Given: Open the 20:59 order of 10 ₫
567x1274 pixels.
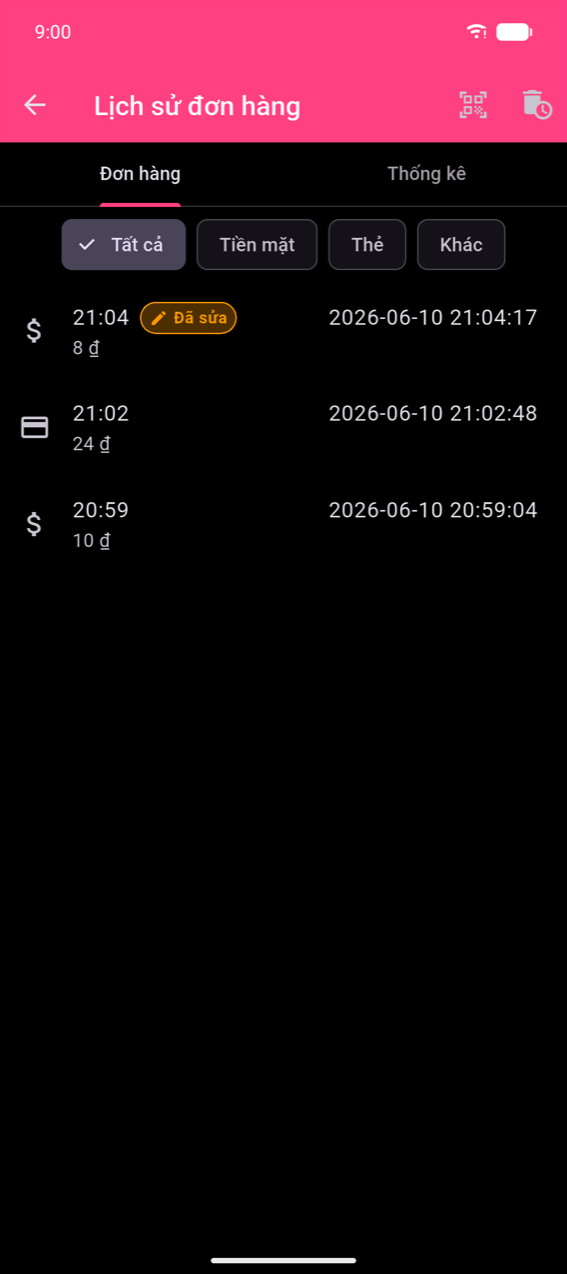Looking at the screenshot, I should click(x=283, y=524).
